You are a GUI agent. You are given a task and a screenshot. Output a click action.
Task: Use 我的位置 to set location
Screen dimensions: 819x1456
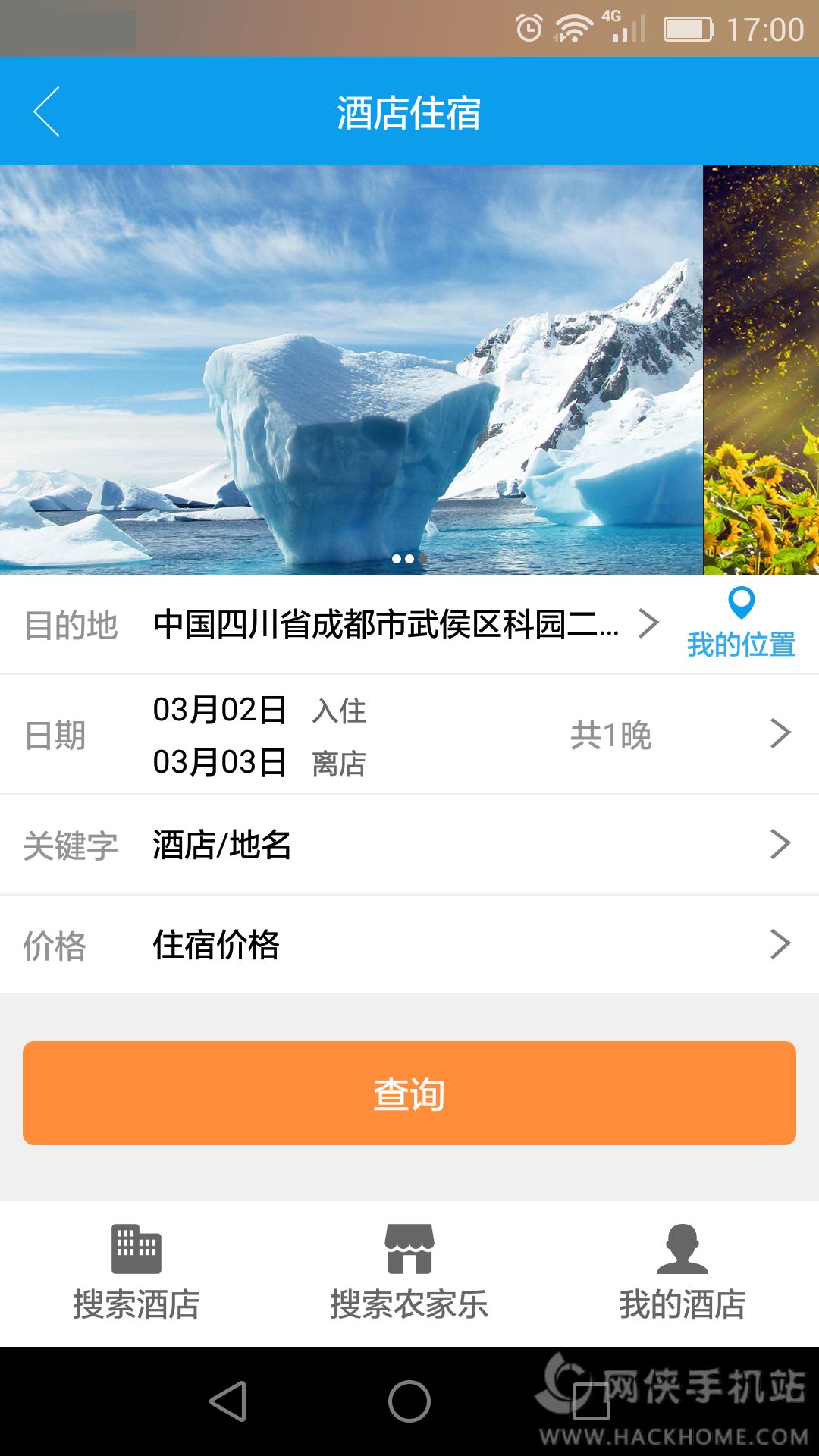click(x=741, y=624)
